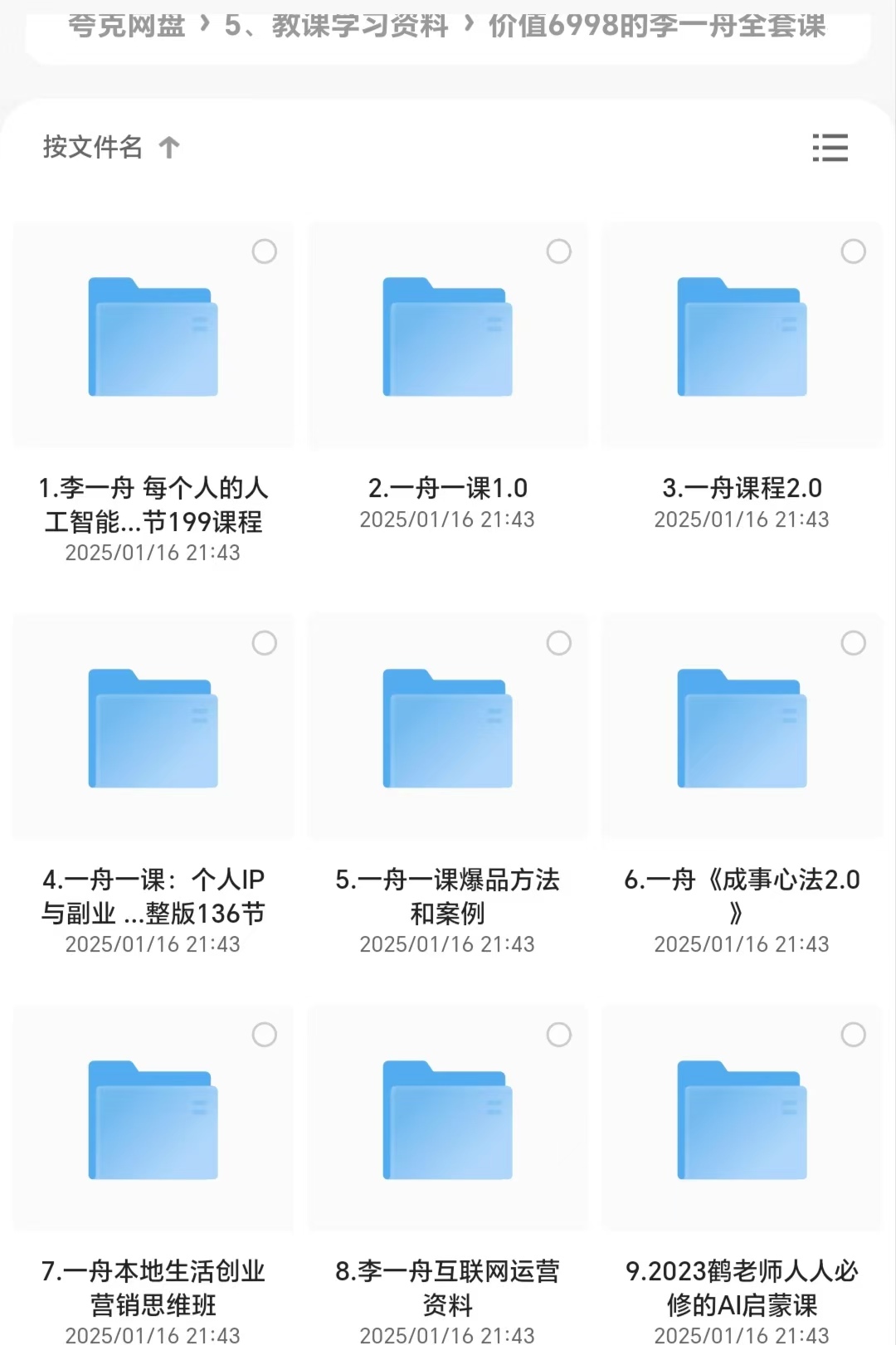Select folder 5.一舟一课爆品方法和案例 via its circle
Image resolution: width=896 pixels, height=1345 pixels.
coord(558,643)
